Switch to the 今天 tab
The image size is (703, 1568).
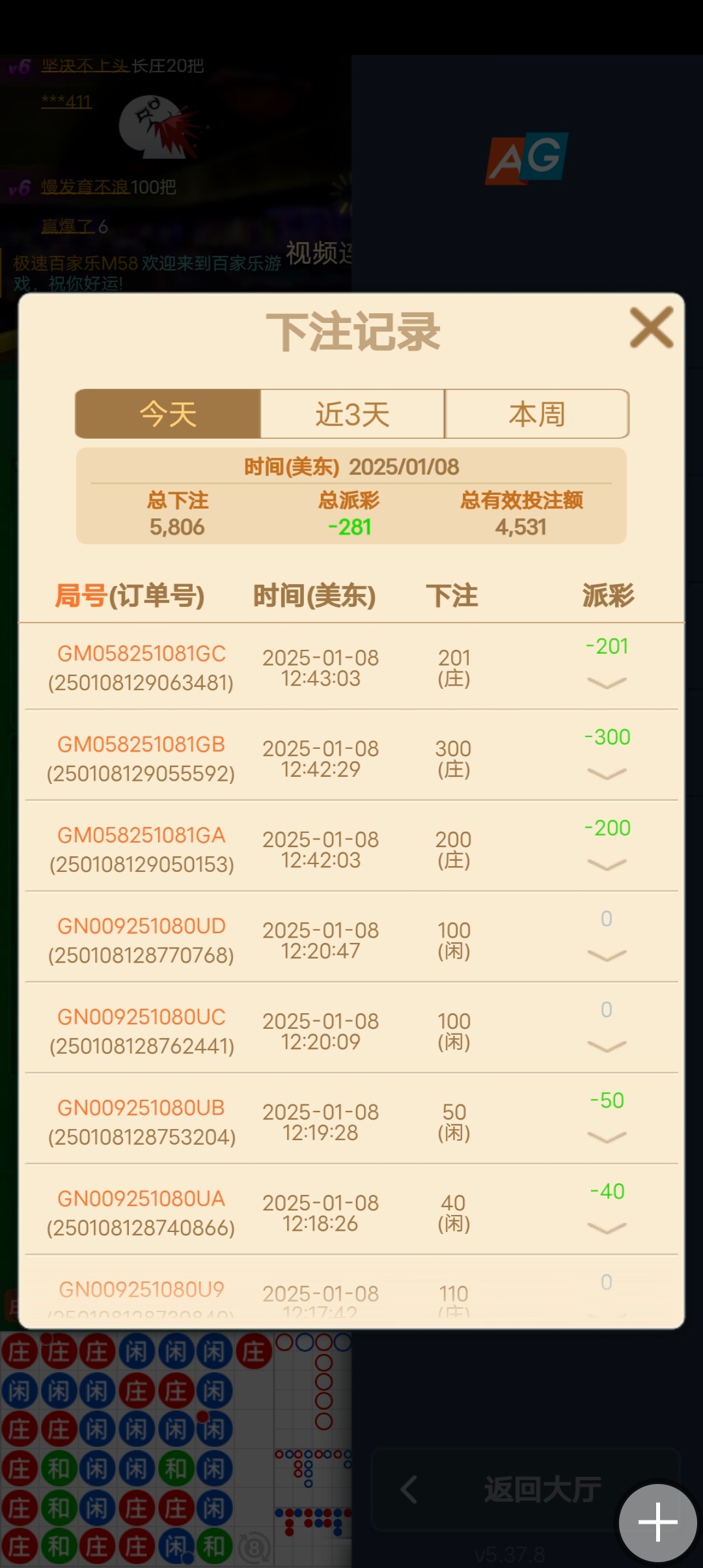pos(168,414)
